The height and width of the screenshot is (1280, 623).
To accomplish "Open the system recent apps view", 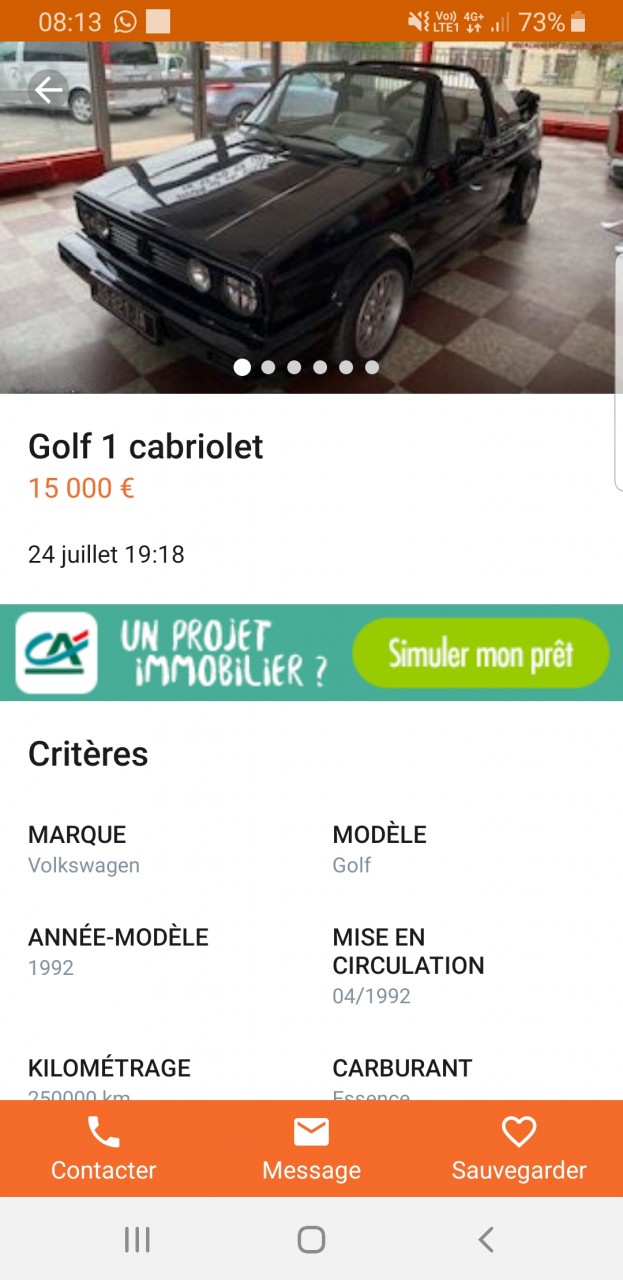I will pyautogui.click(x=137, y=1240).
